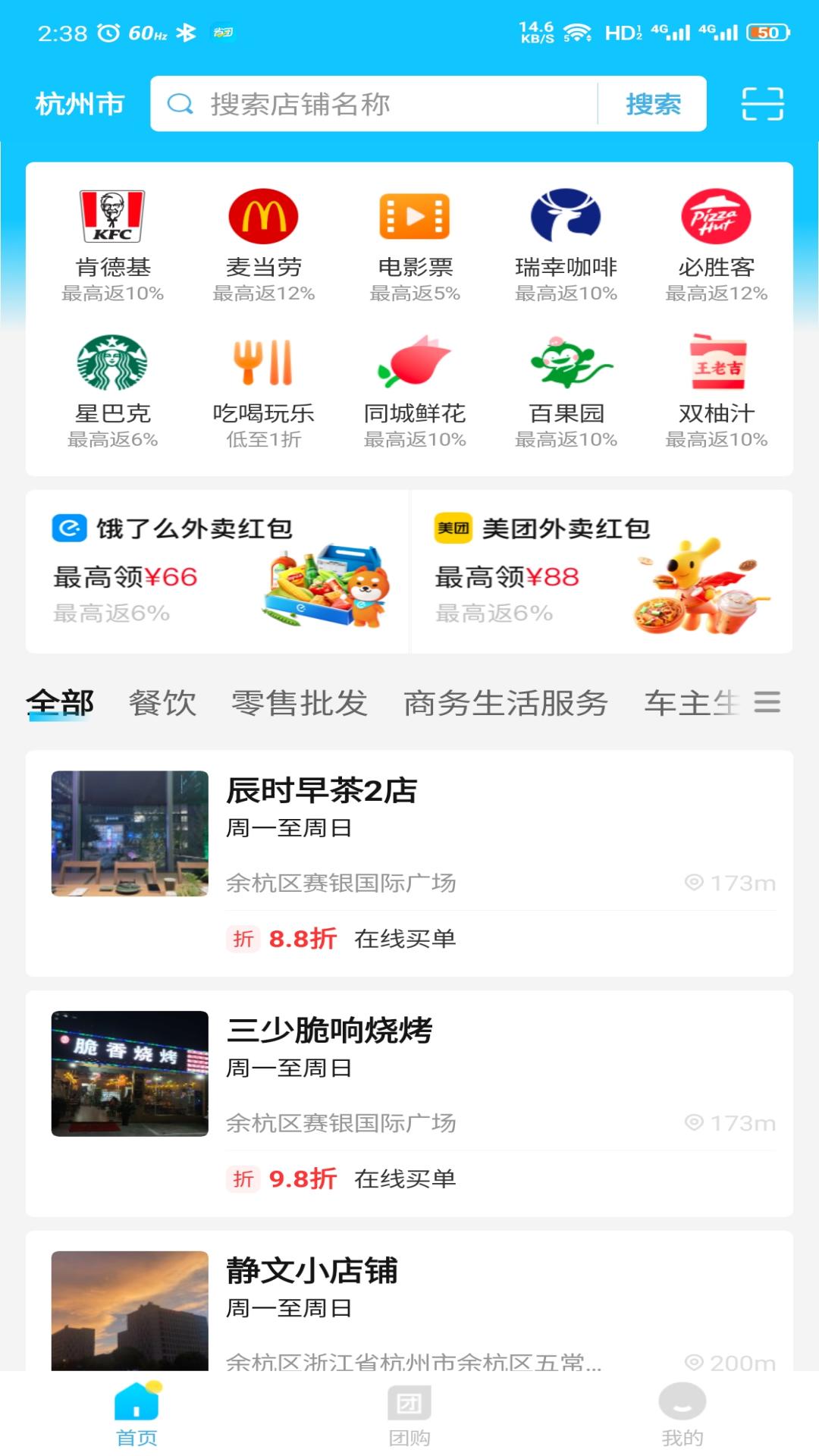Open the 杭州市 city selector
819x1456 pixels.
[x=78, y=104]
